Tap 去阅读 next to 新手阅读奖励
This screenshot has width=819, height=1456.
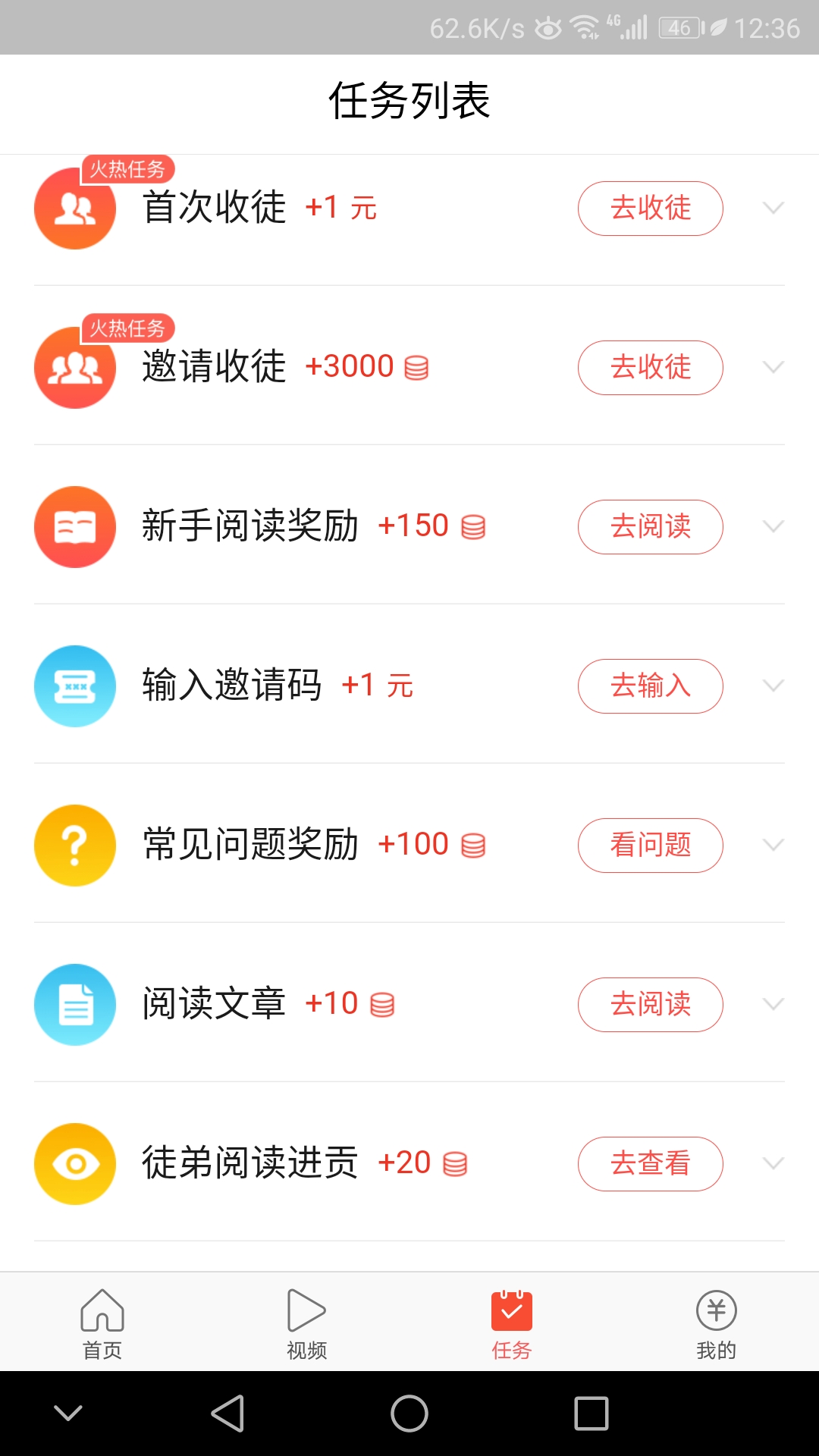click(x=650, y=527)
